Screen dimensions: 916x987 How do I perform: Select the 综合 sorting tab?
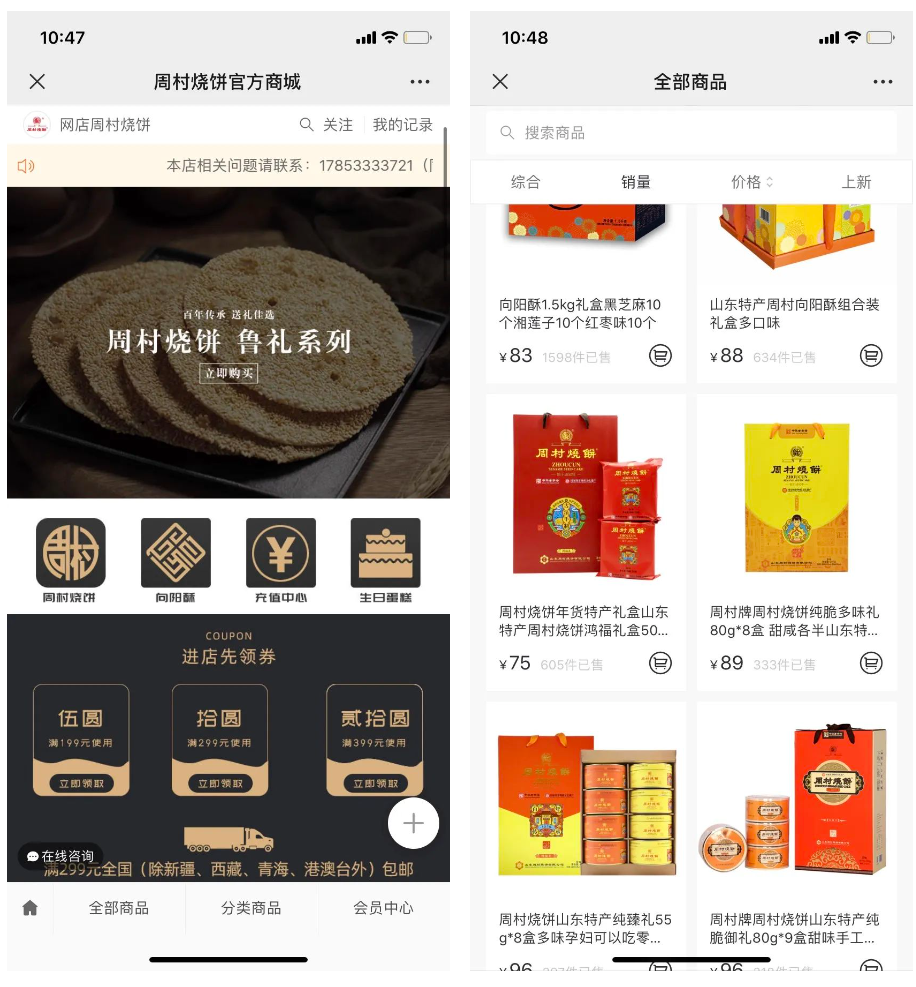click(525, 182)
